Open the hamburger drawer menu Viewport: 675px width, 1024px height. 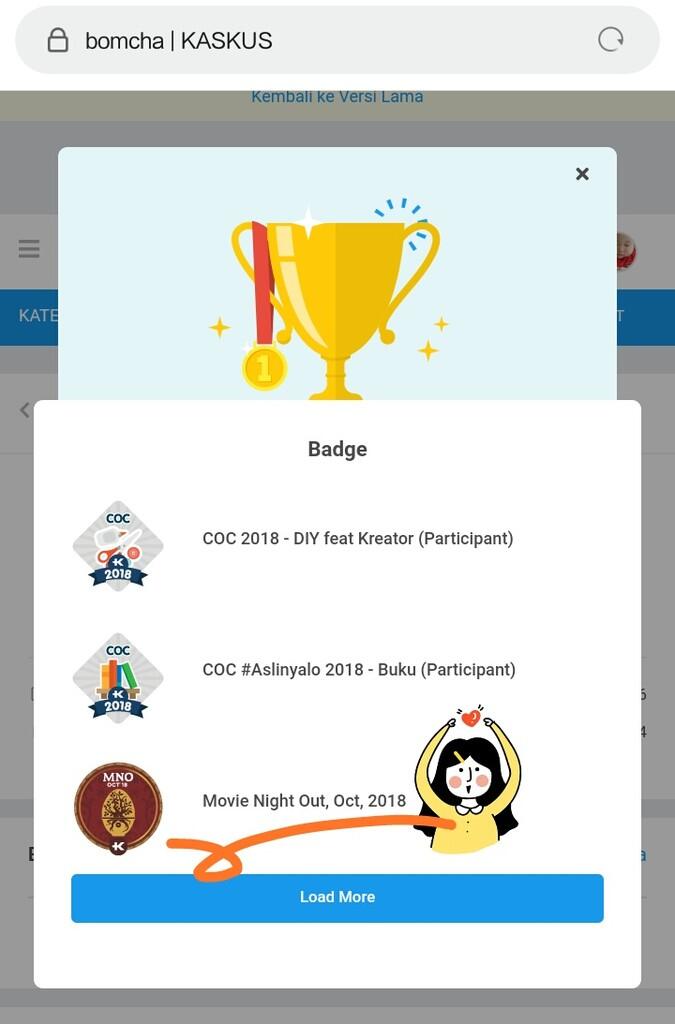(29, 249)
